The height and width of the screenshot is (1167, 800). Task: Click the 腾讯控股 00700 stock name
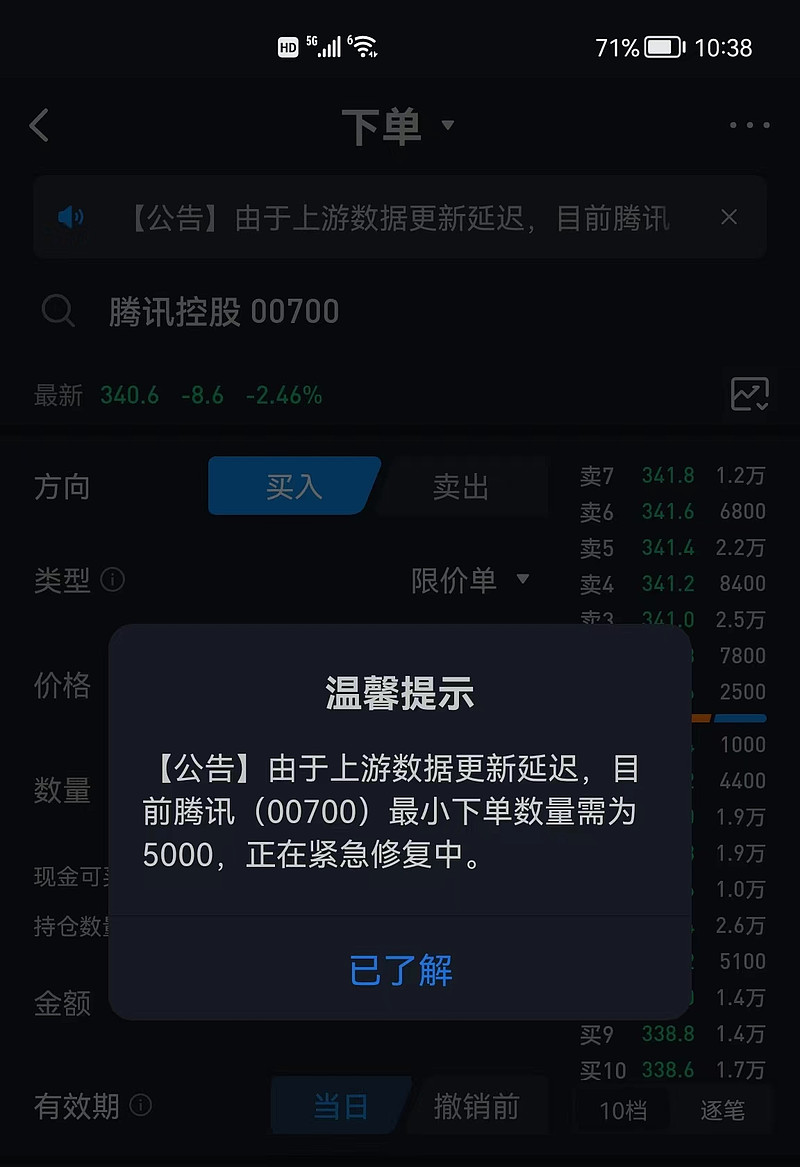[x=220, y=312]
